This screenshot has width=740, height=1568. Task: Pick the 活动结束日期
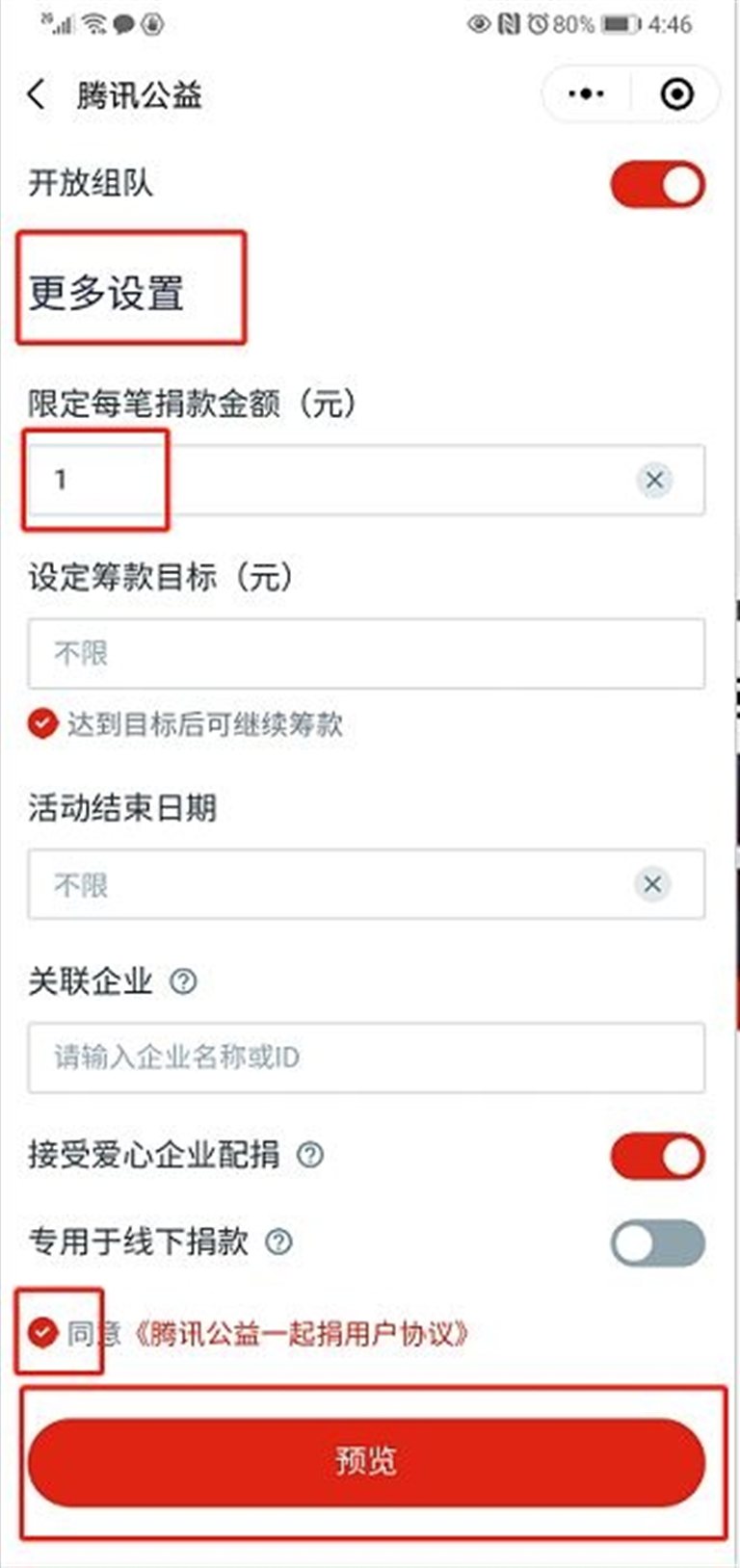click(x=328, y=884)
